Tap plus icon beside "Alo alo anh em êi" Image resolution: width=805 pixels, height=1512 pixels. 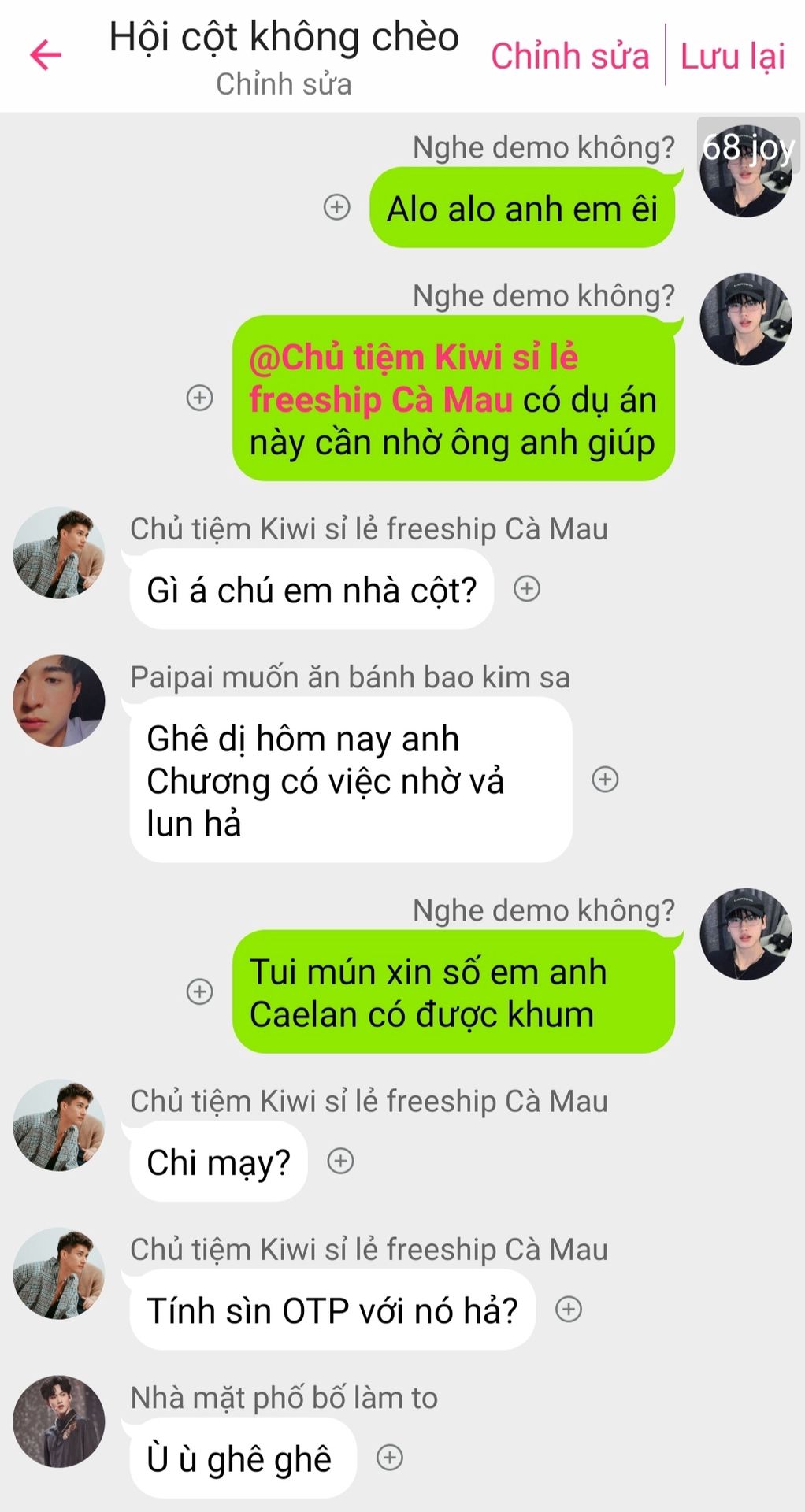[337, 207]
